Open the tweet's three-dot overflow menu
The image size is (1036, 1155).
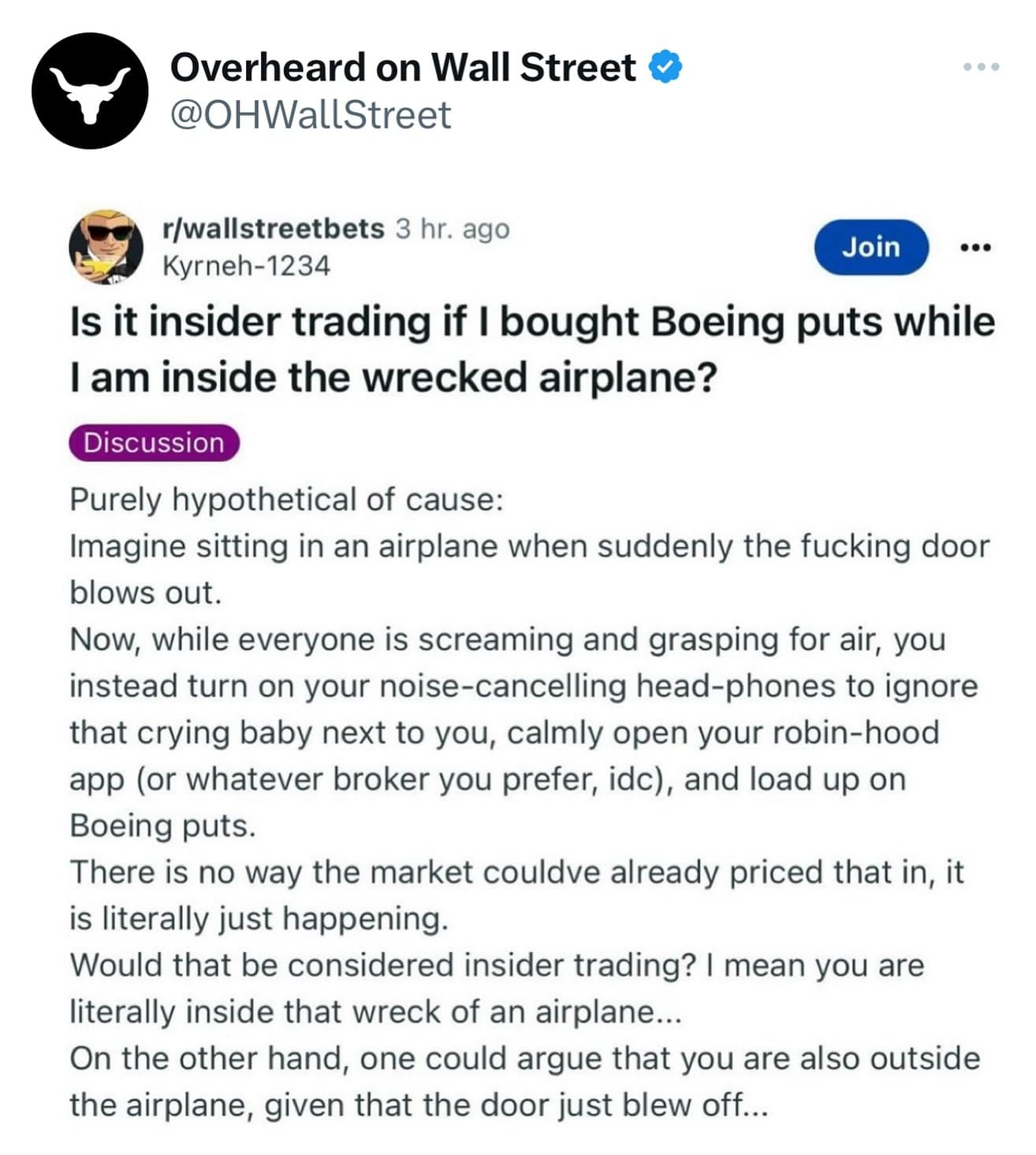tap(981, 67)
